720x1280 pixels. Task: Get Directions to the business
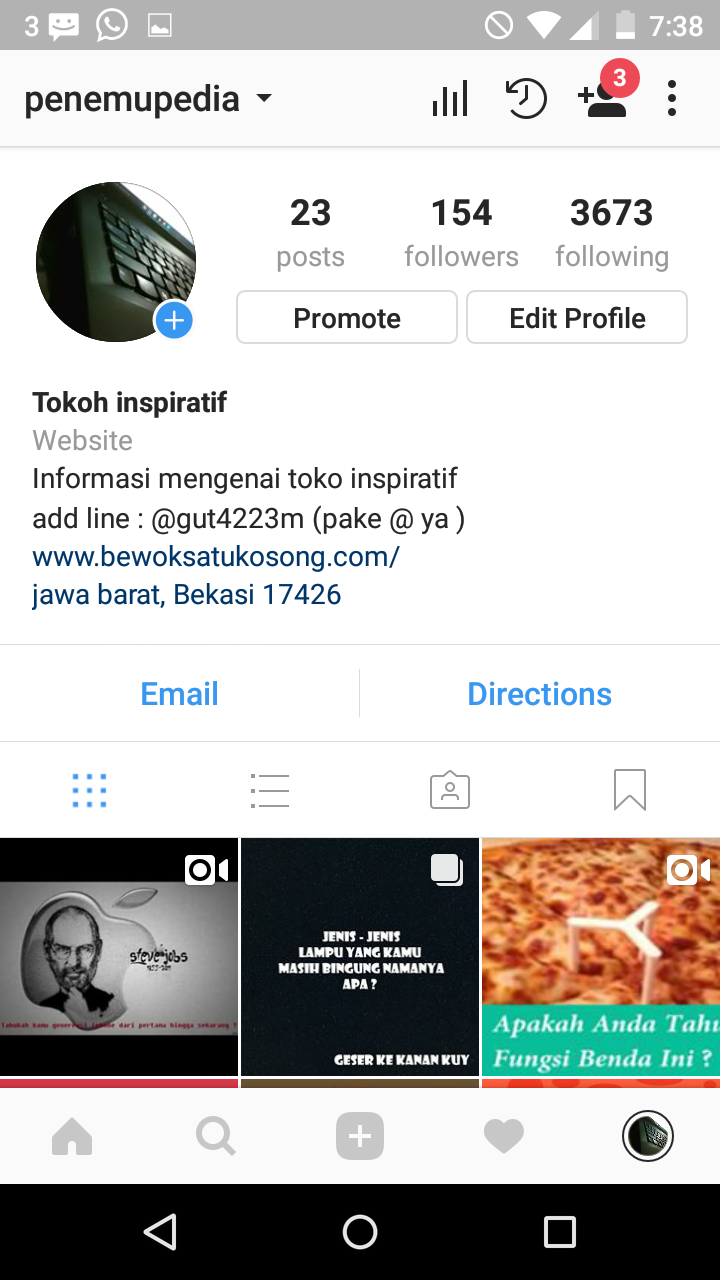pos(539,694)
